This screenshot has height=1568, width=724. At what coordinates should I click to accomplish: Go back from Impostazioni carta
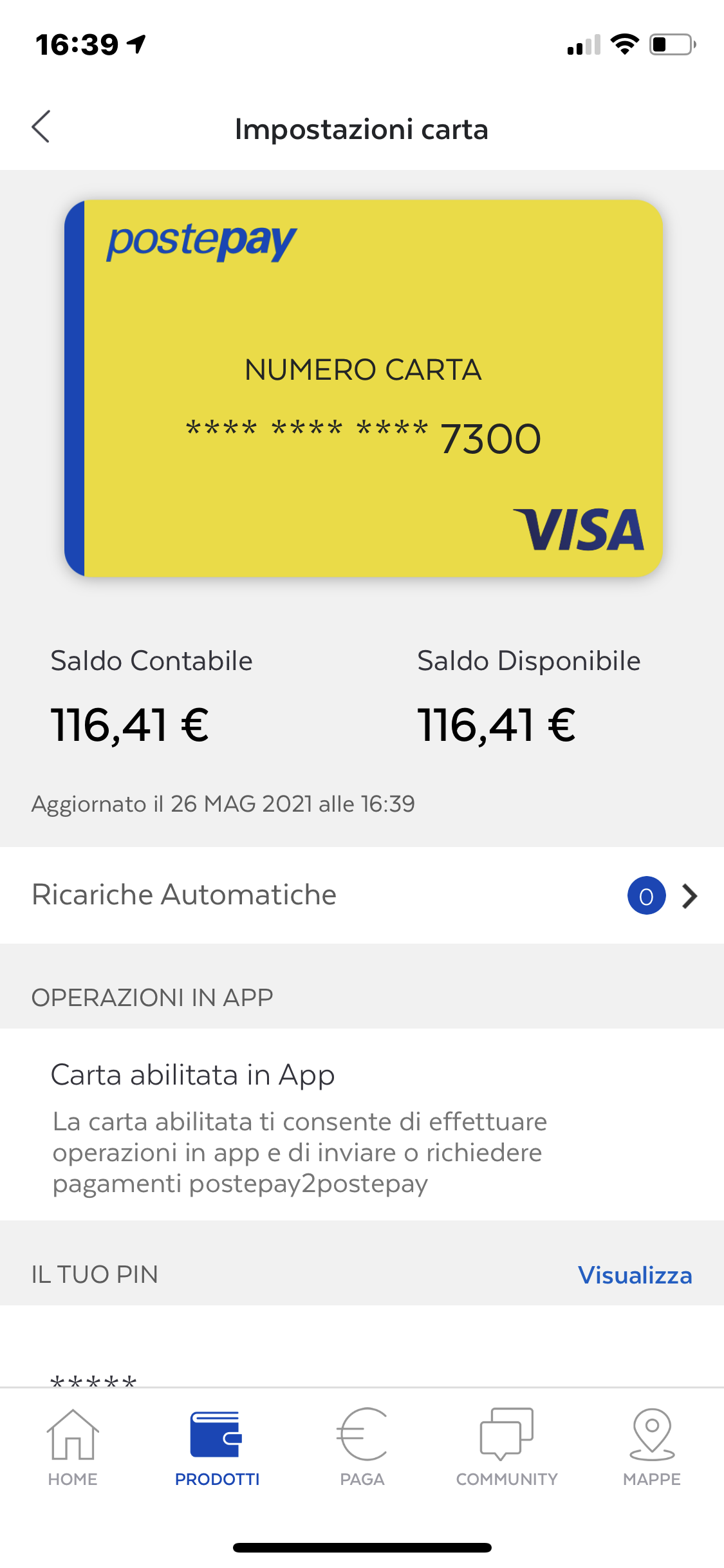coord(41,127)
